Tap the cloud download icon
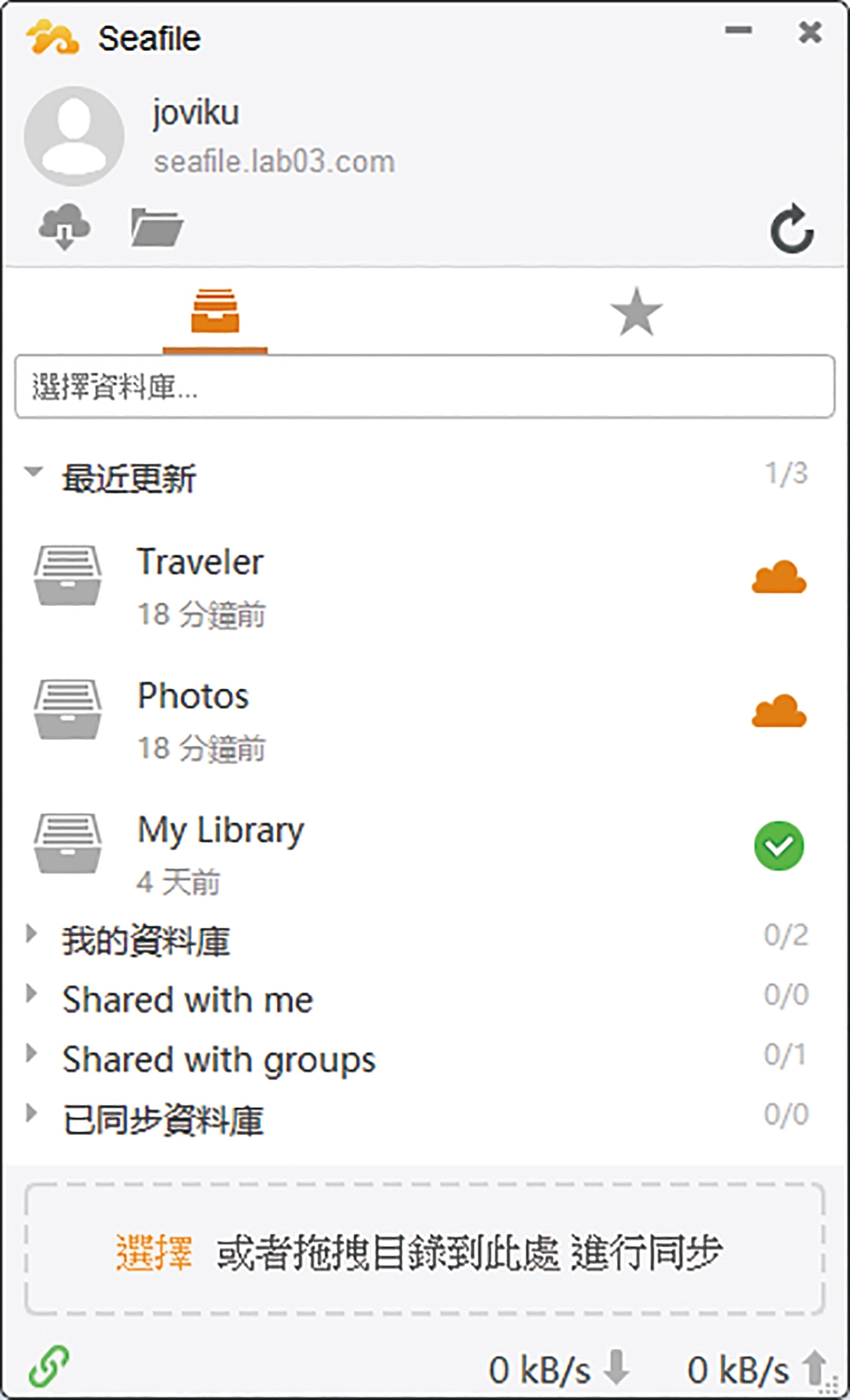The image size is (850, 1400). click(x=65, y=226)
